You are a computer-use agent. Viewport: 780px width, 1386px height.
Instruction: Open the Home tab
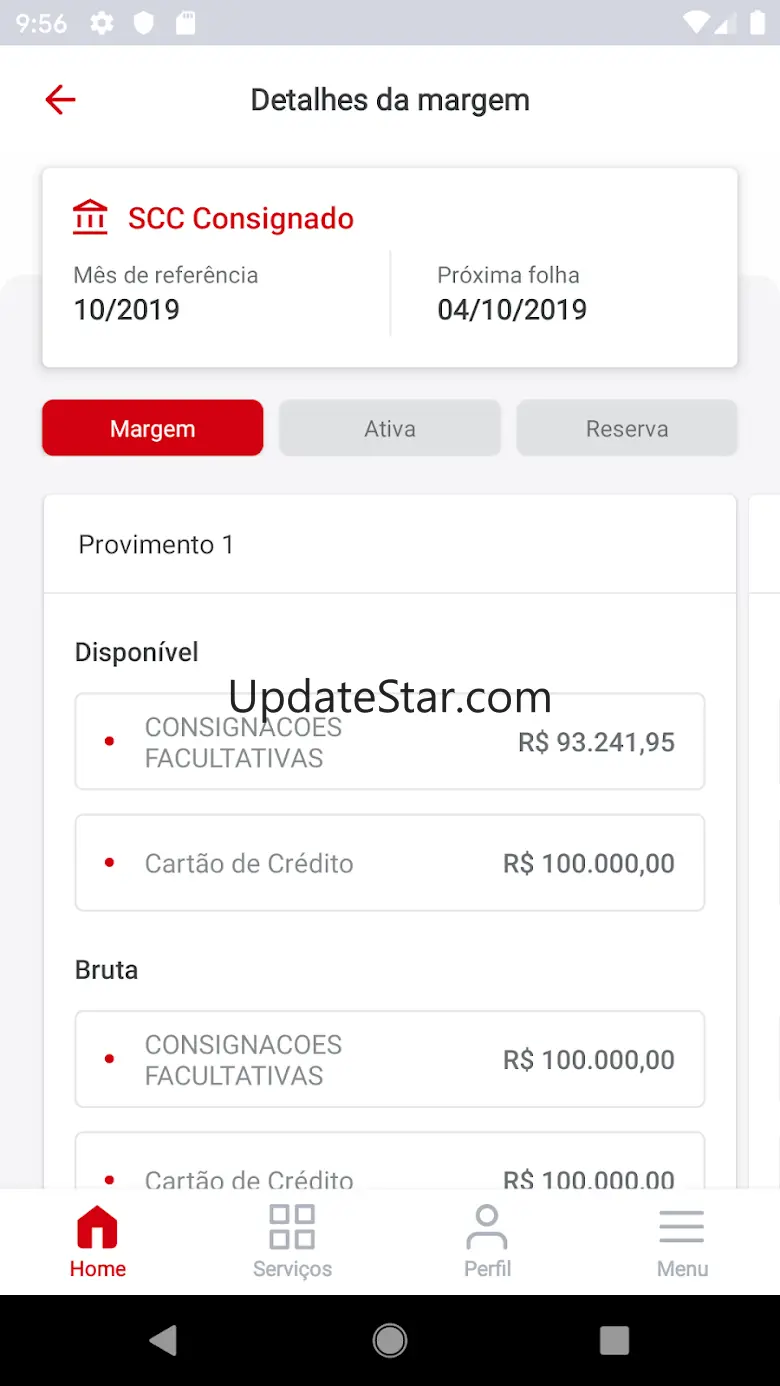[98, 1241]
